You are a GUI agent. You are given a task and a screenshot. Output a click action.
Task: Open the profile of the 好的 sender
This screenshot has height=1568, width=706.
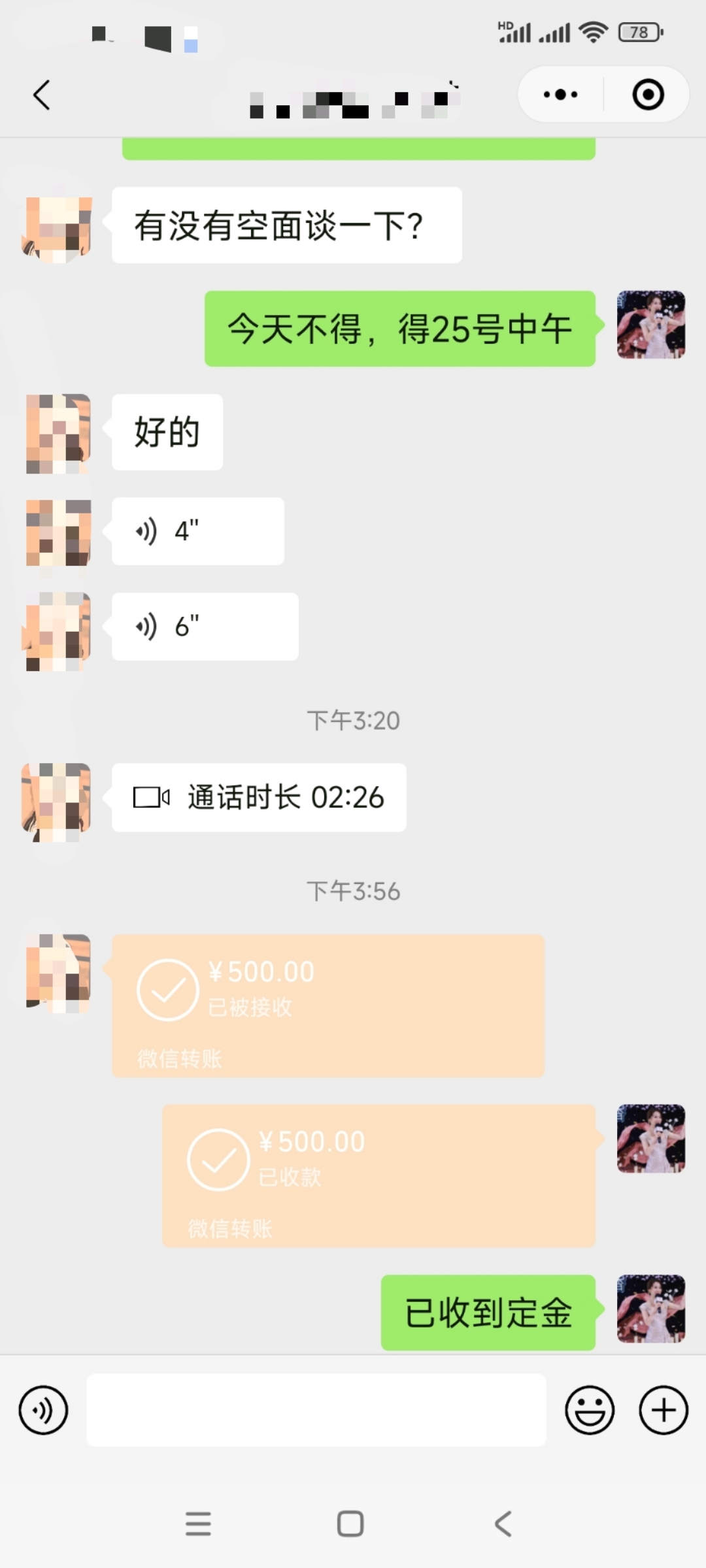(58, 433)
